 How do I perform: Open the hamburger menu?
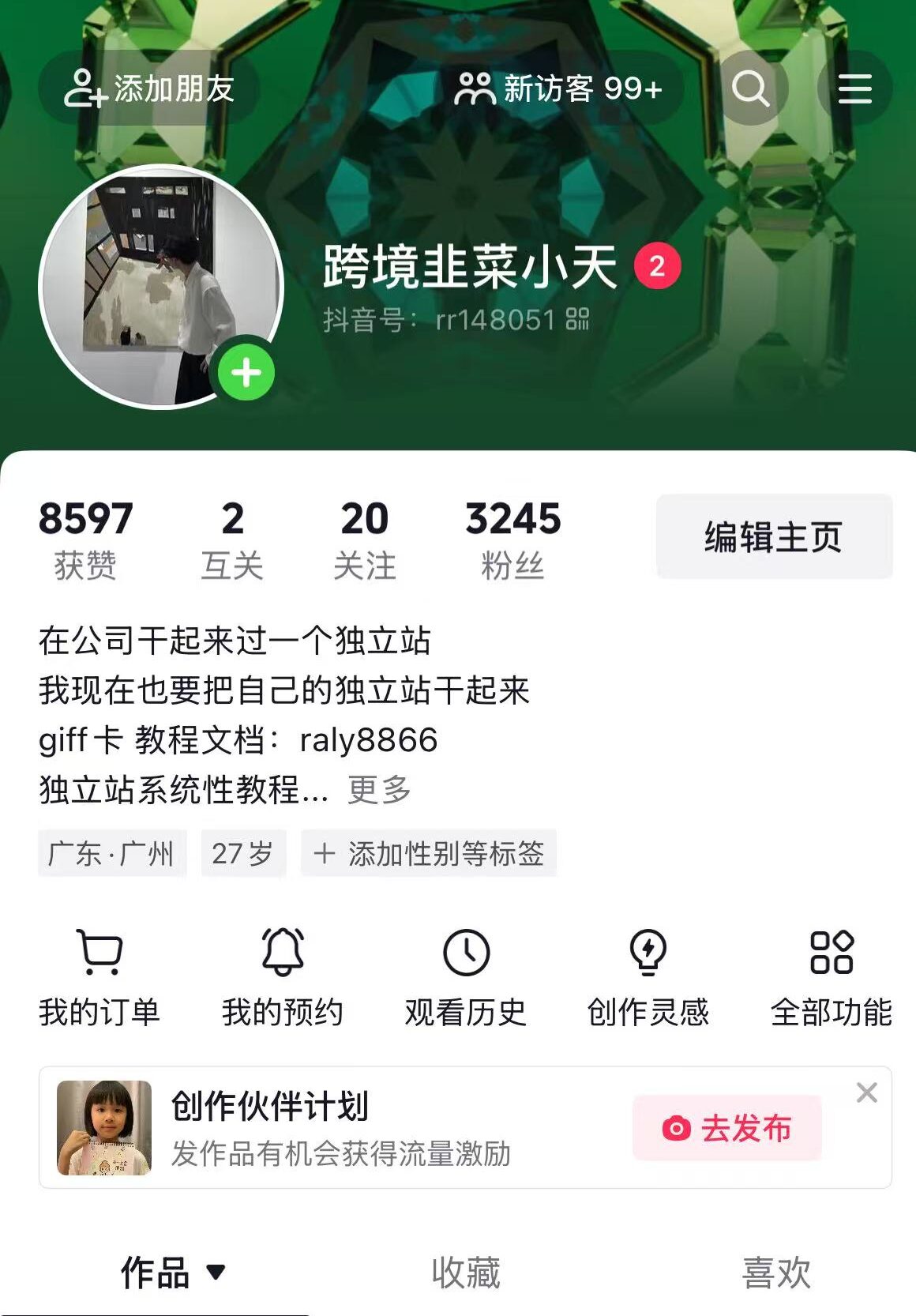[x=854, y=88]
